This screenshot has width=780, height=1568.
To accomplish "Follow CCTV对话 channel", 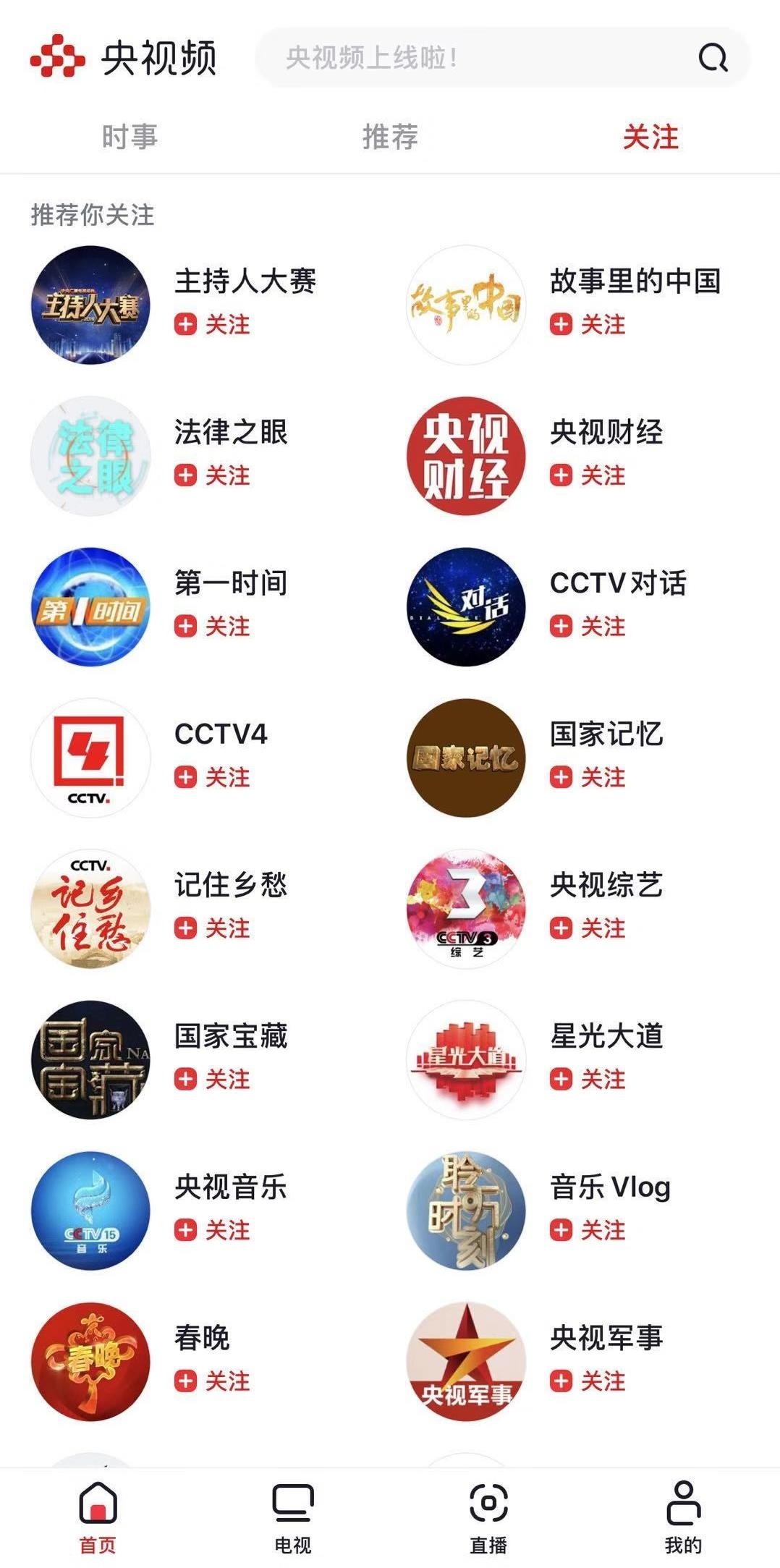I will (x=588, y=626).
